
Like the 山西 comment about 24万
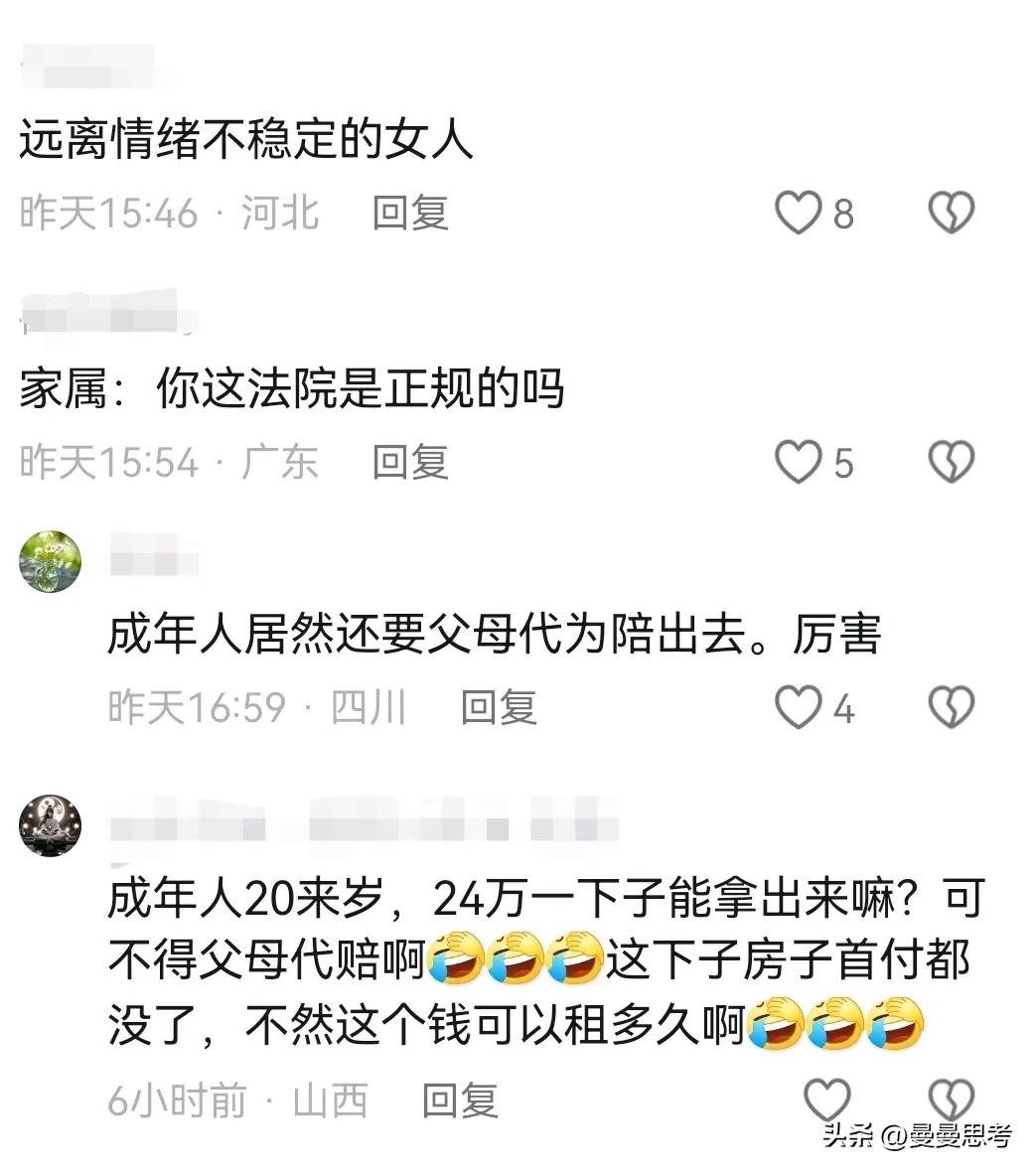click(x=826, y=1099)
